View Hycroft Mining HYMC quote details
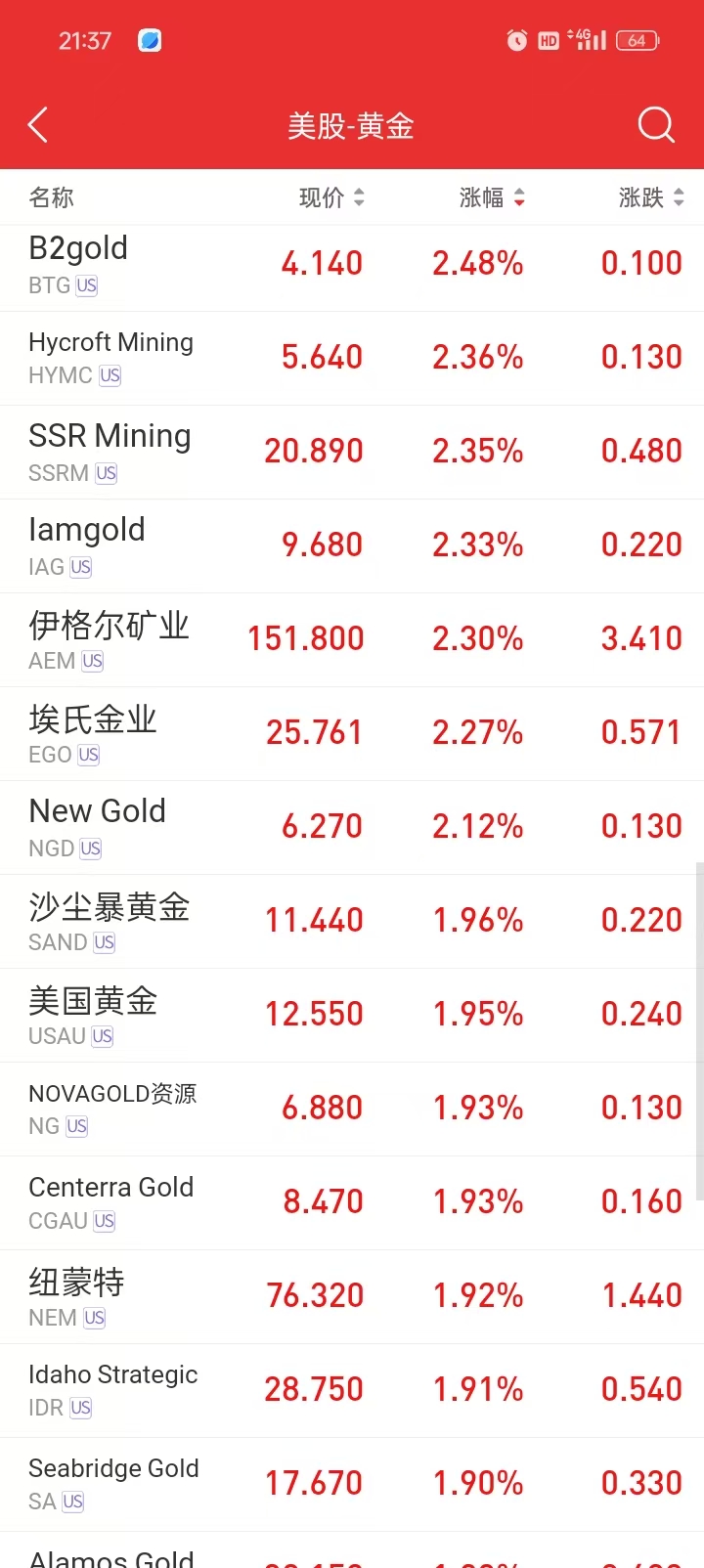Image resolution: width=704 pixels, height=1568 pixels. point(352,358)
